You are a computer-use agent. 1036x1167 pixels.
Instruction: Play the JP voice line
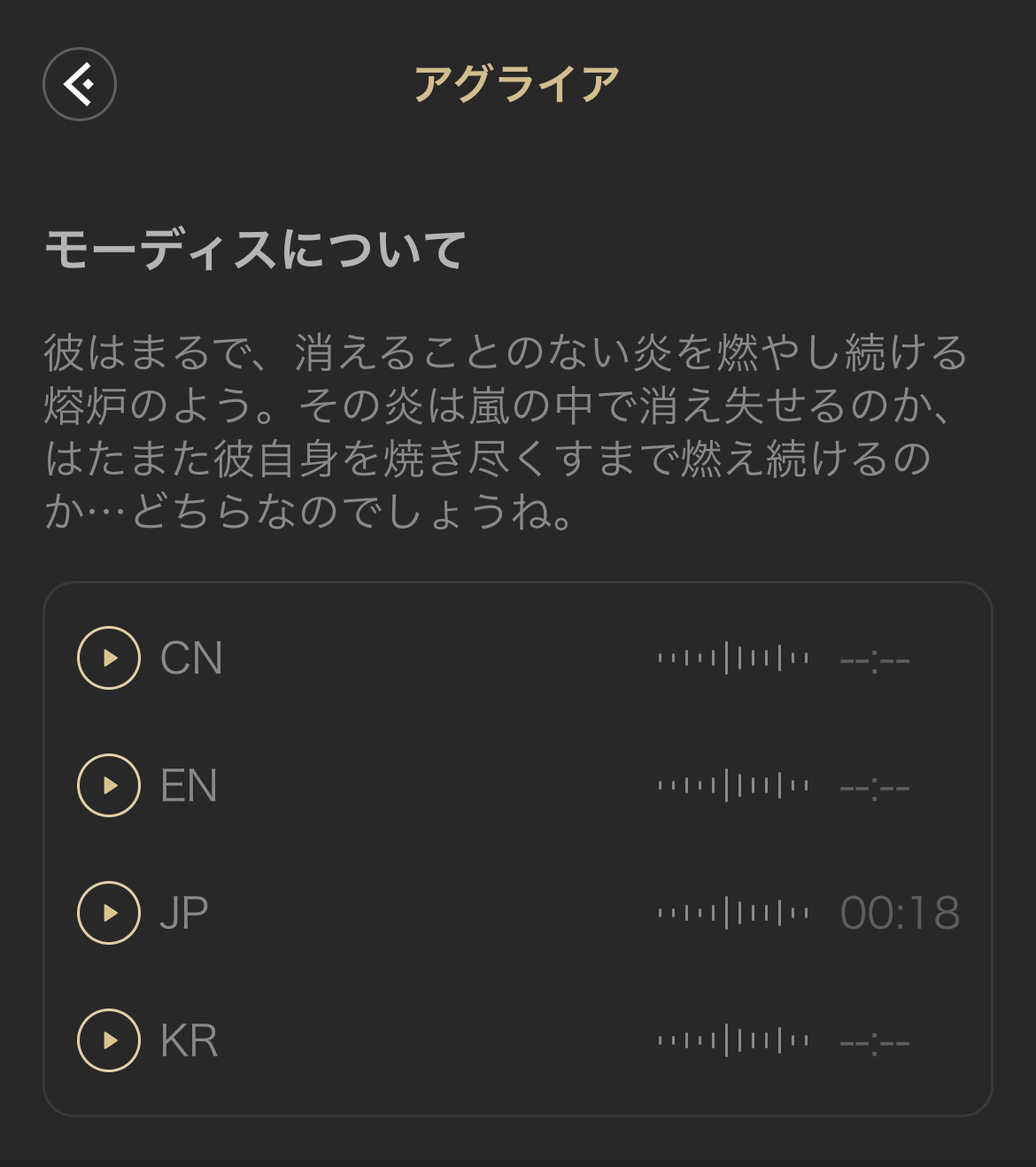coord(109,913)
